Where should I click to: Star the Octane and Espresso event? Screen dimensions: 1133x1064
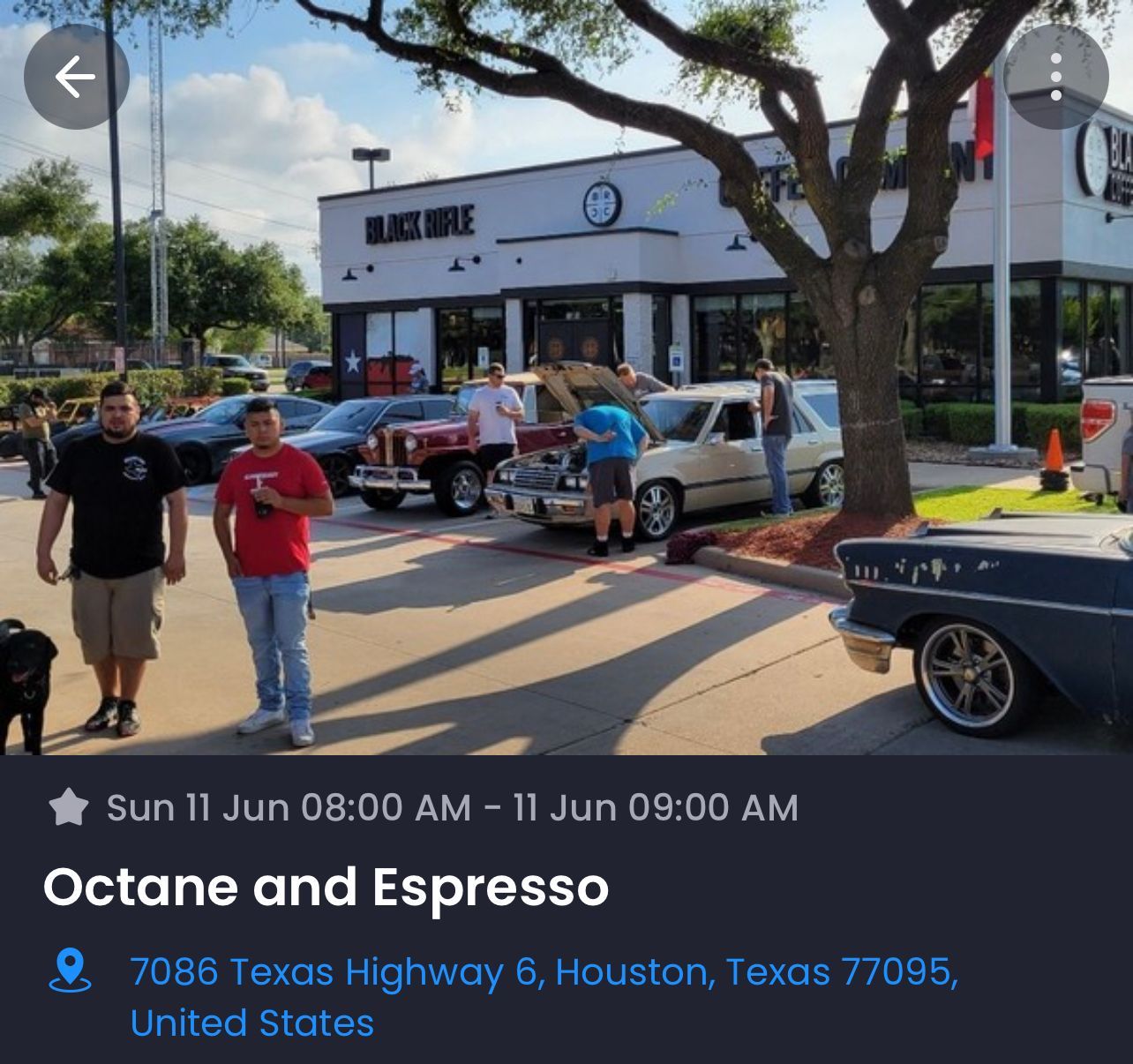69,807
